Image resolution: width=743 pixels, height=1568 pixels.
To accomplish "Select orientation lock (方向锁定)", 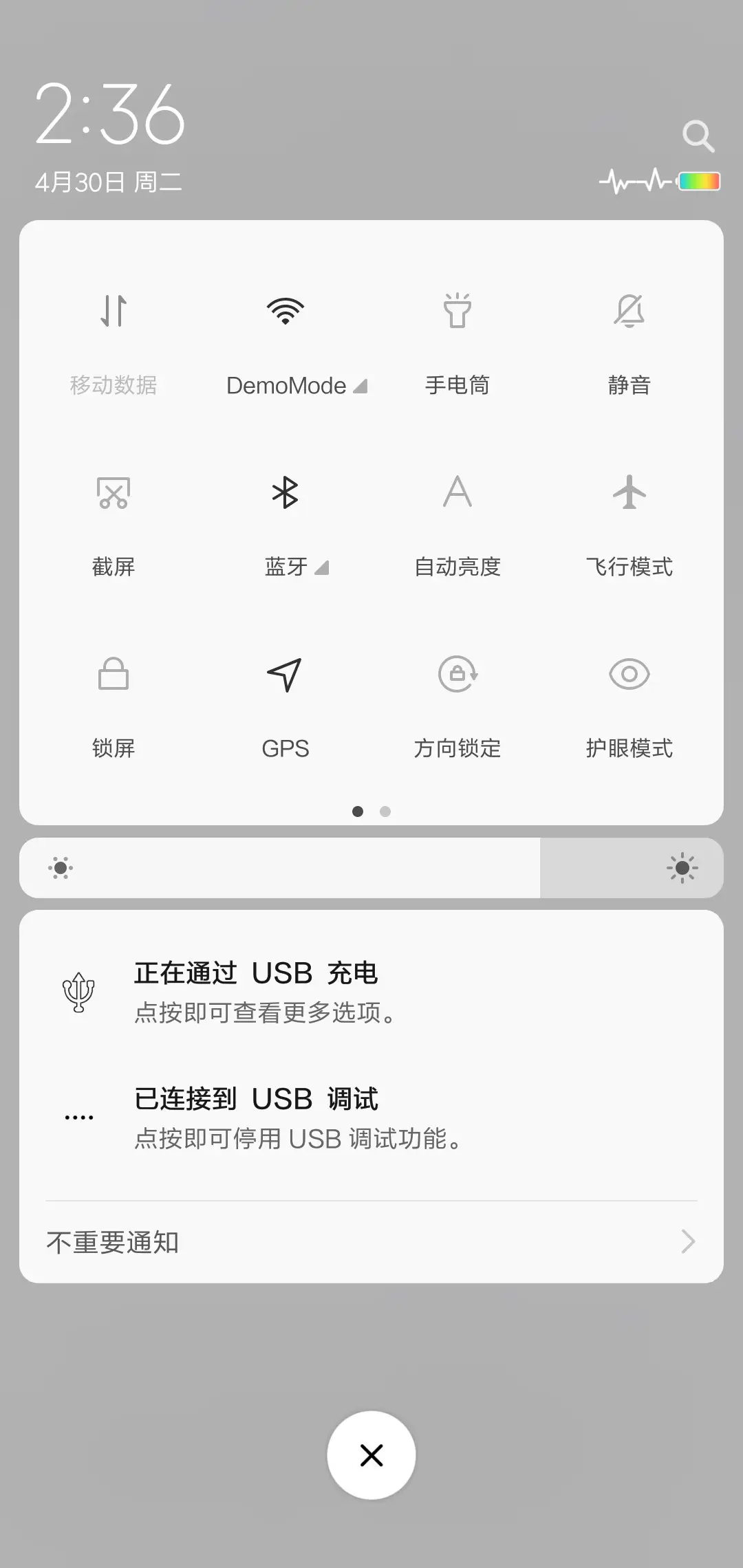I will click(x=457, y=701).
